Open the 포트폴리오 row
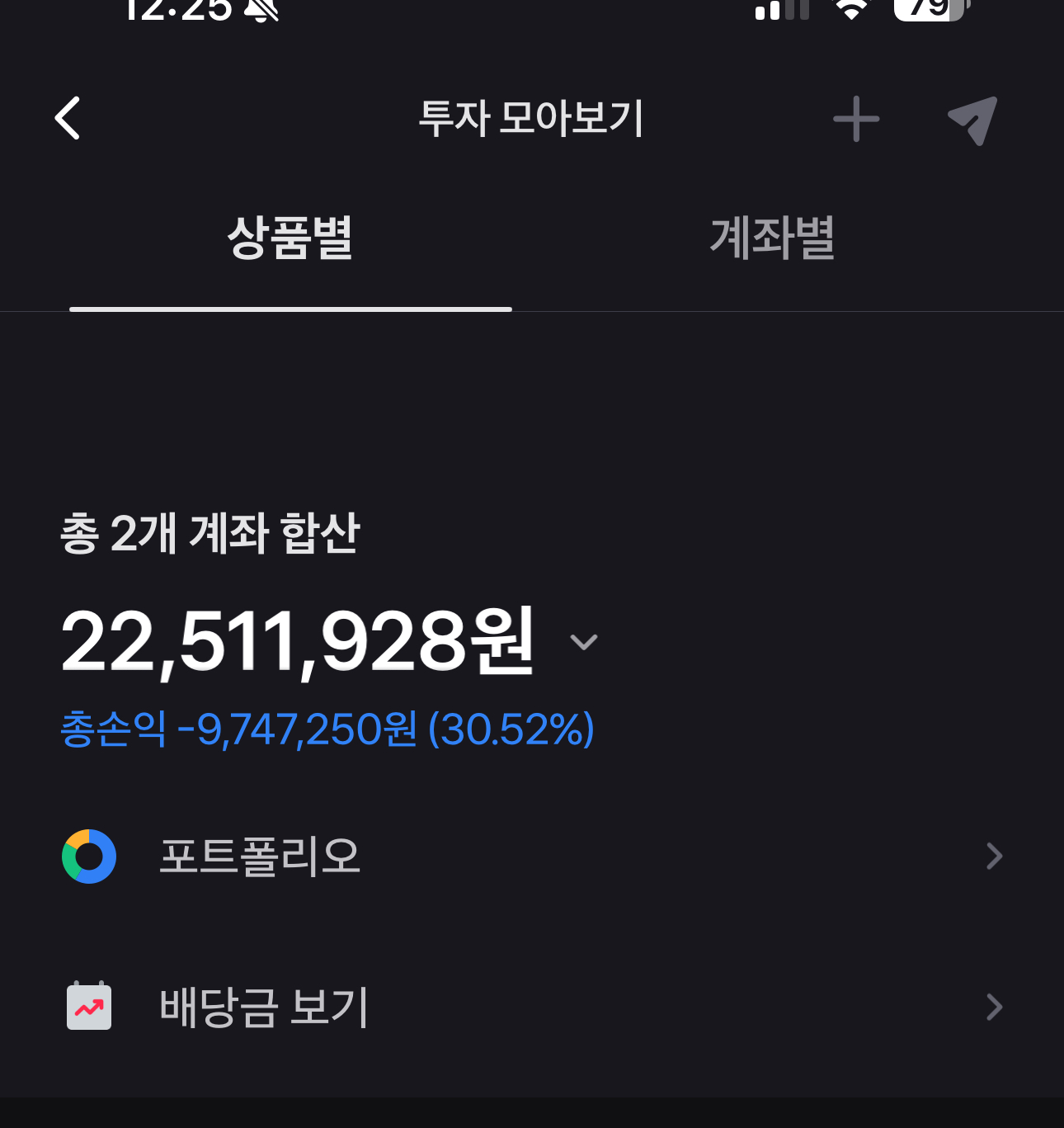1064x1128 pixels. coord(532,856)
